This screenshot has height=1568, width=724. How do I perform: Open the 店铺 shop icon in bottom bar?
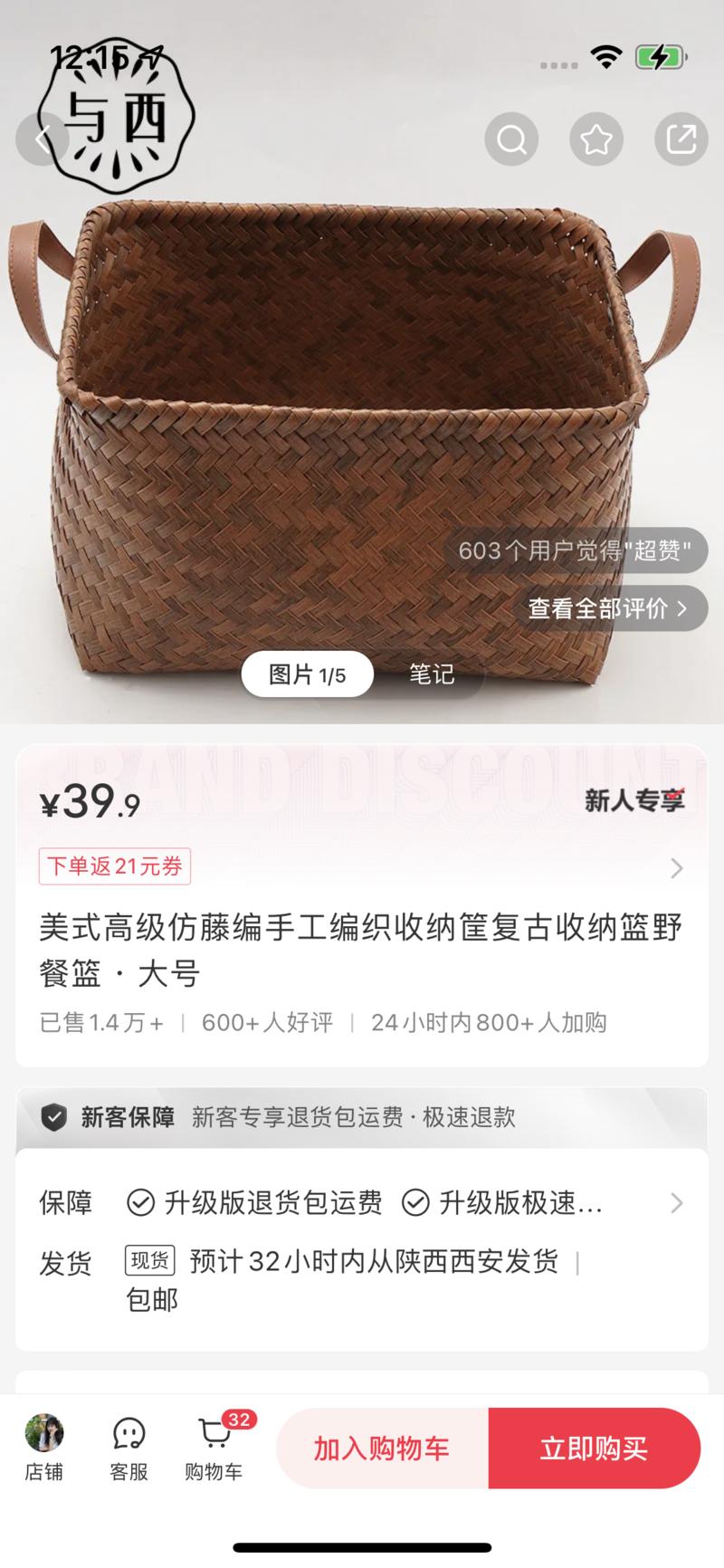[x=45, y=1448]
